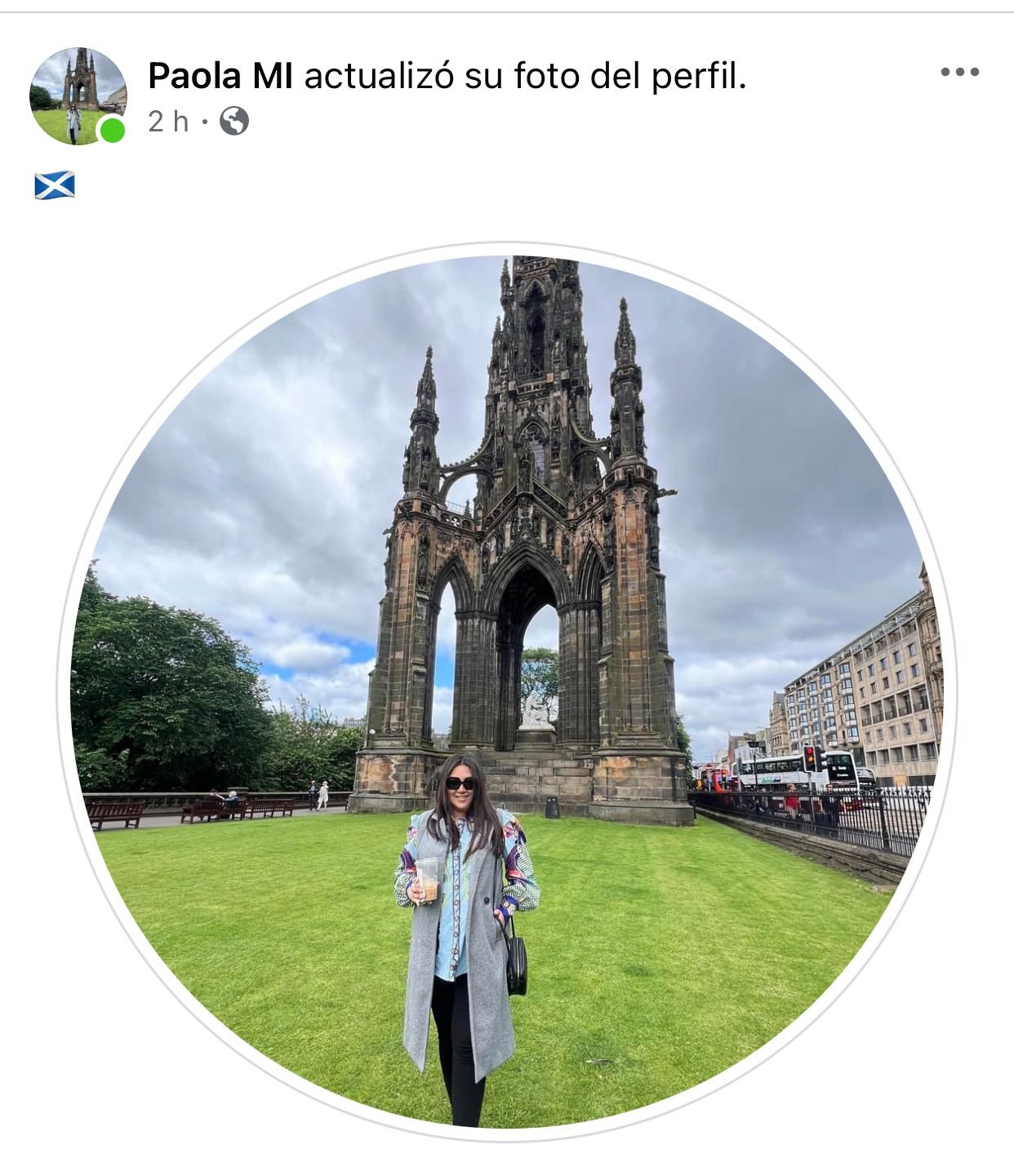Tap the Paola MI name link
The height and width of the screenshot is (1176, 1014).
(220, 77)
